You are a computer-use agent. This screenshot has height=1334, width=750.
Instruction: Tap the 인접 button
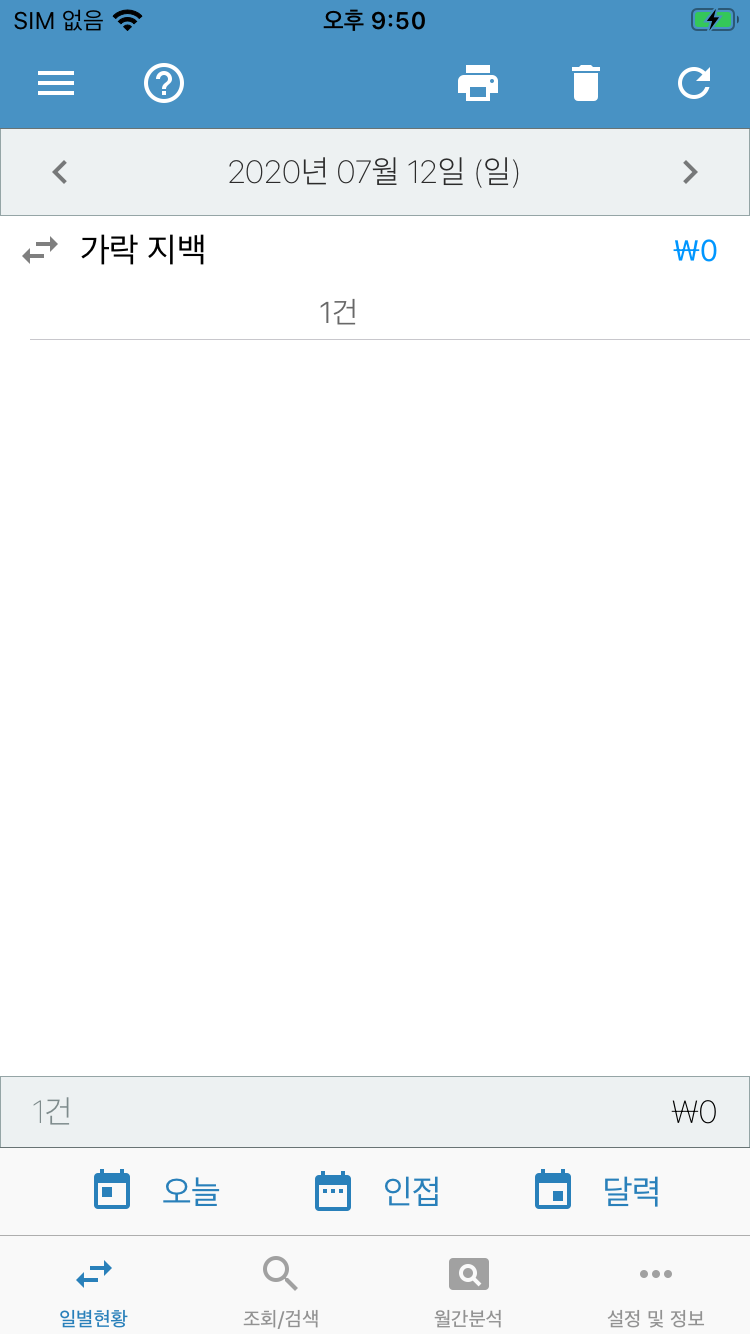378,1191
